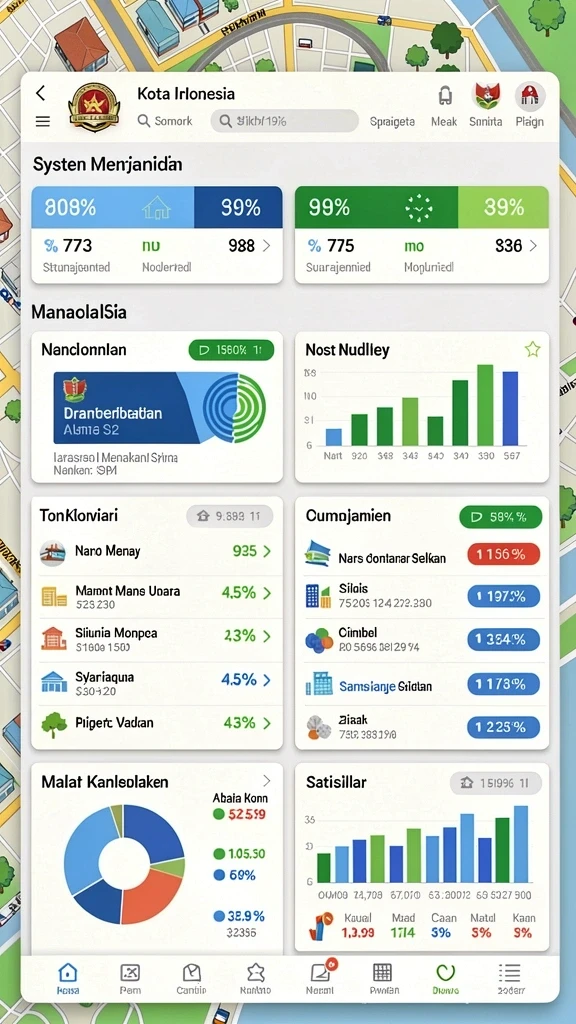576x1024 pixels.
Task: Select the Cimbel row in Cumnjamien
Action: pyautogui.click(x=424, y=640)
